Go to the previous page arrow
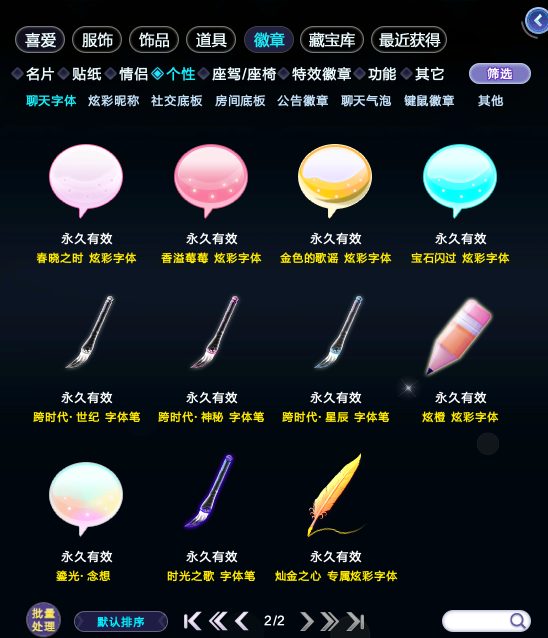548x638 pixels. pos(242,621)
